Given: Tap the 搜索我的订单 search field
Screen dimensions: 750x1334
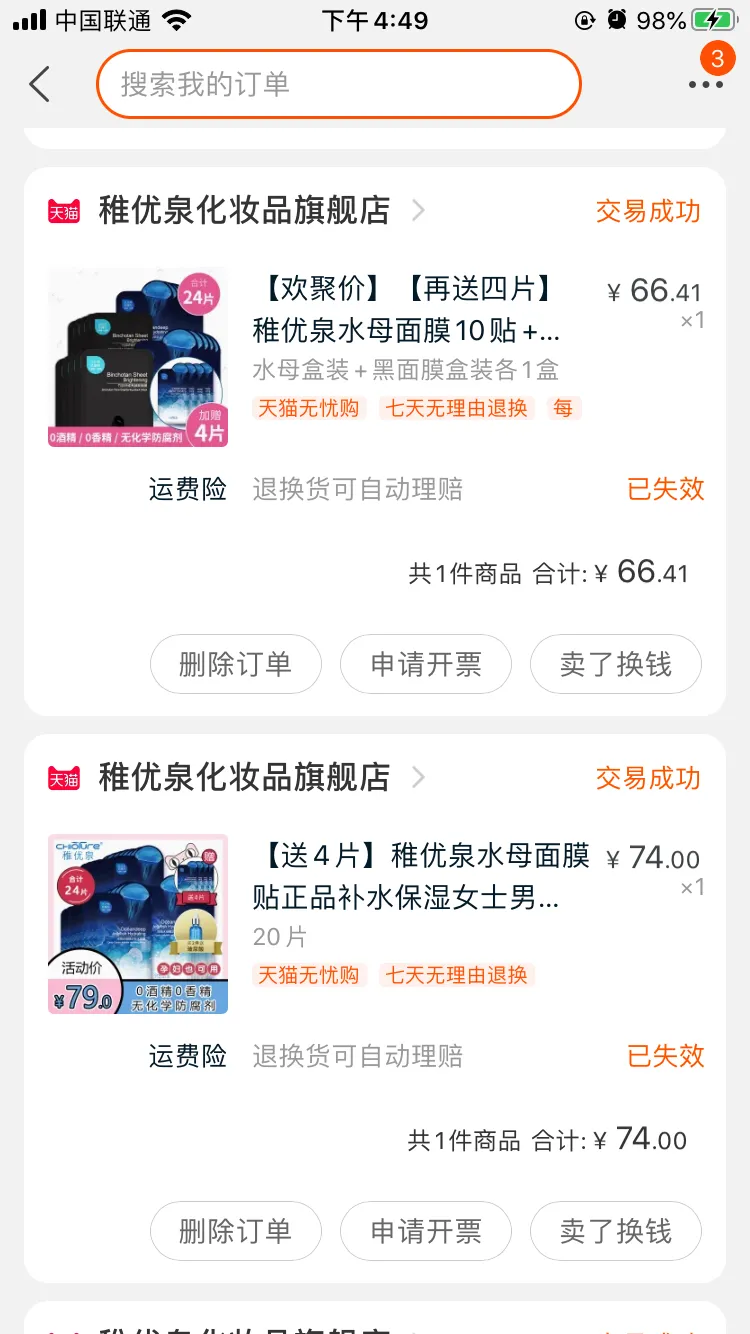Looking at the screenshot, I should [x=338, y=84].
